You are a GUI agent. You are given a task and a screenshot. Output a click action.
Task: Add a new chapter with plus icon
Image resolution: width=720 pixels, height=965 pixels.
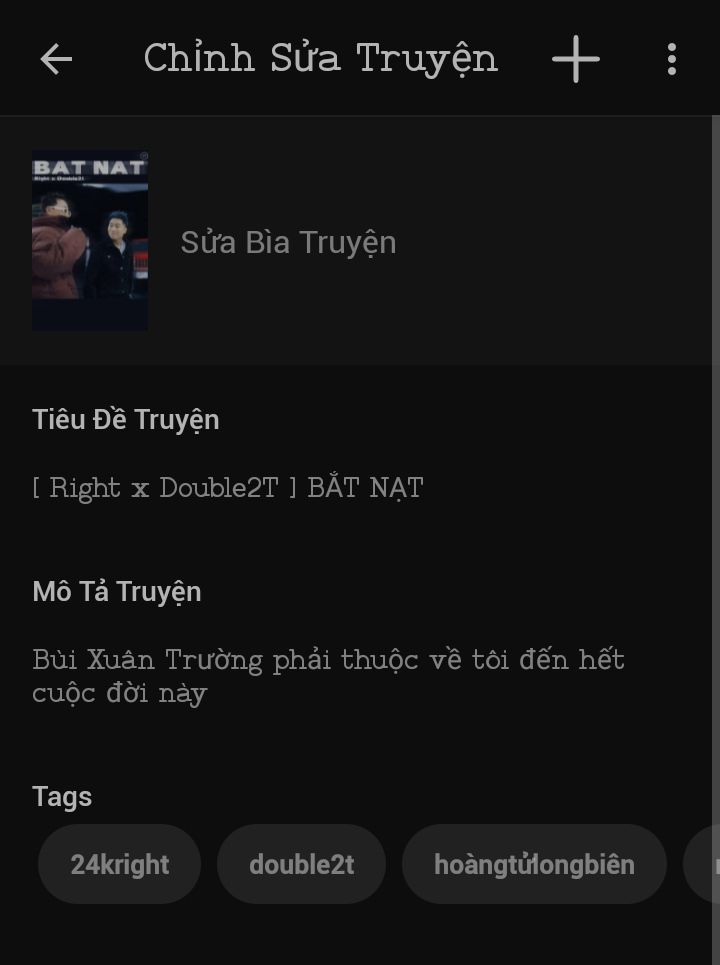[576, 59]
